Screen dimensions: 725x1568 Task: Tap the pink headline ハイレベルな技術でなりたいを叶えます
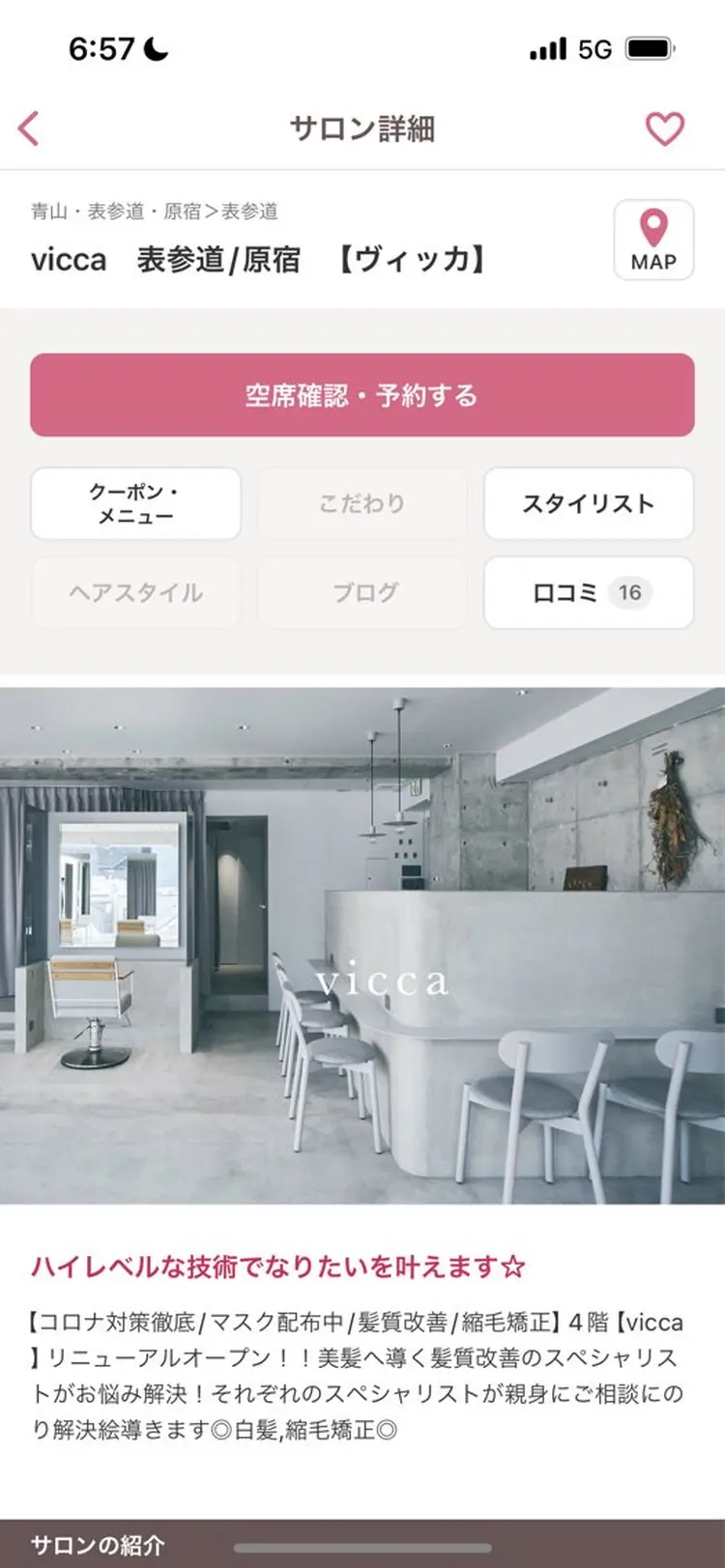point(273,1262)
